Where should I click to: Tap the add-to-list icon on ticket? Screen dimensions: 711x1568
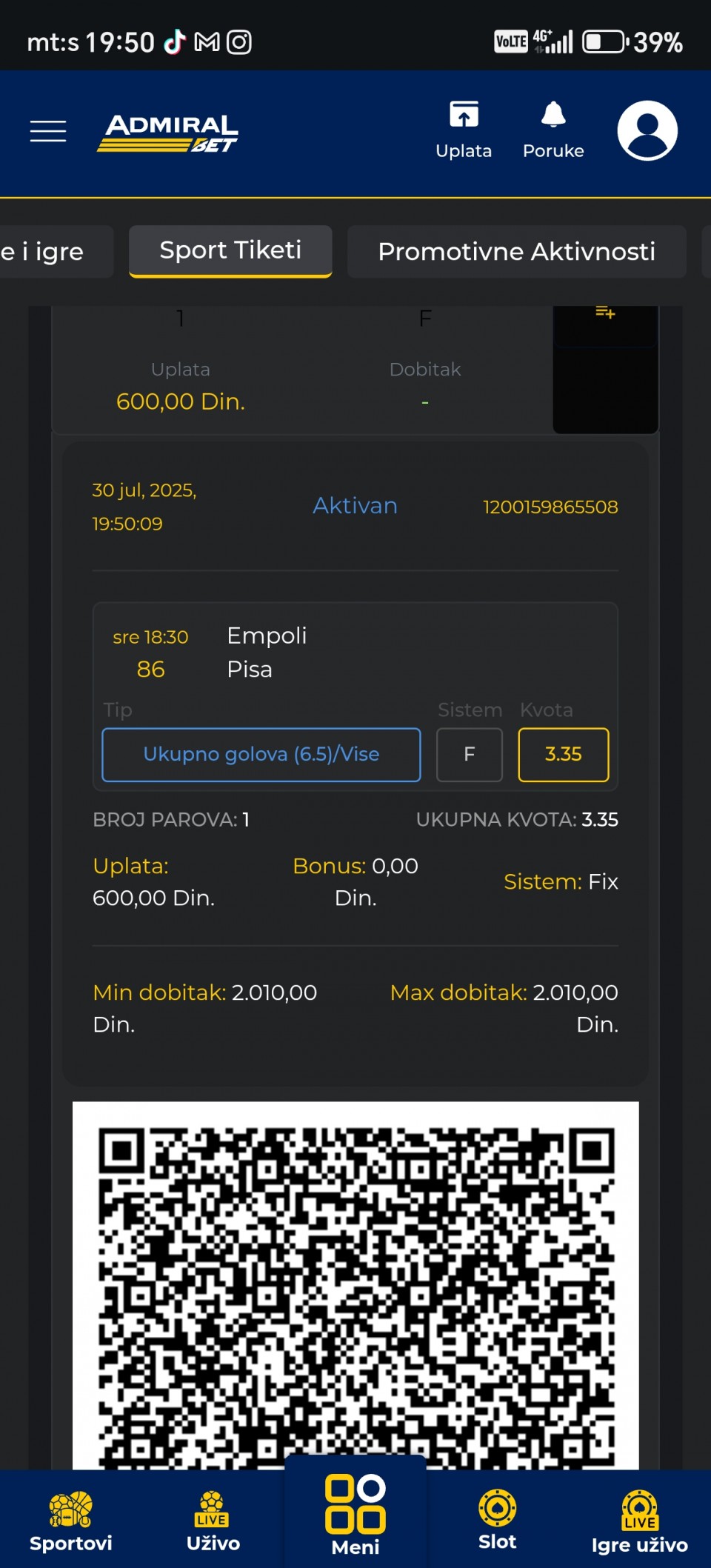point(605,314)
